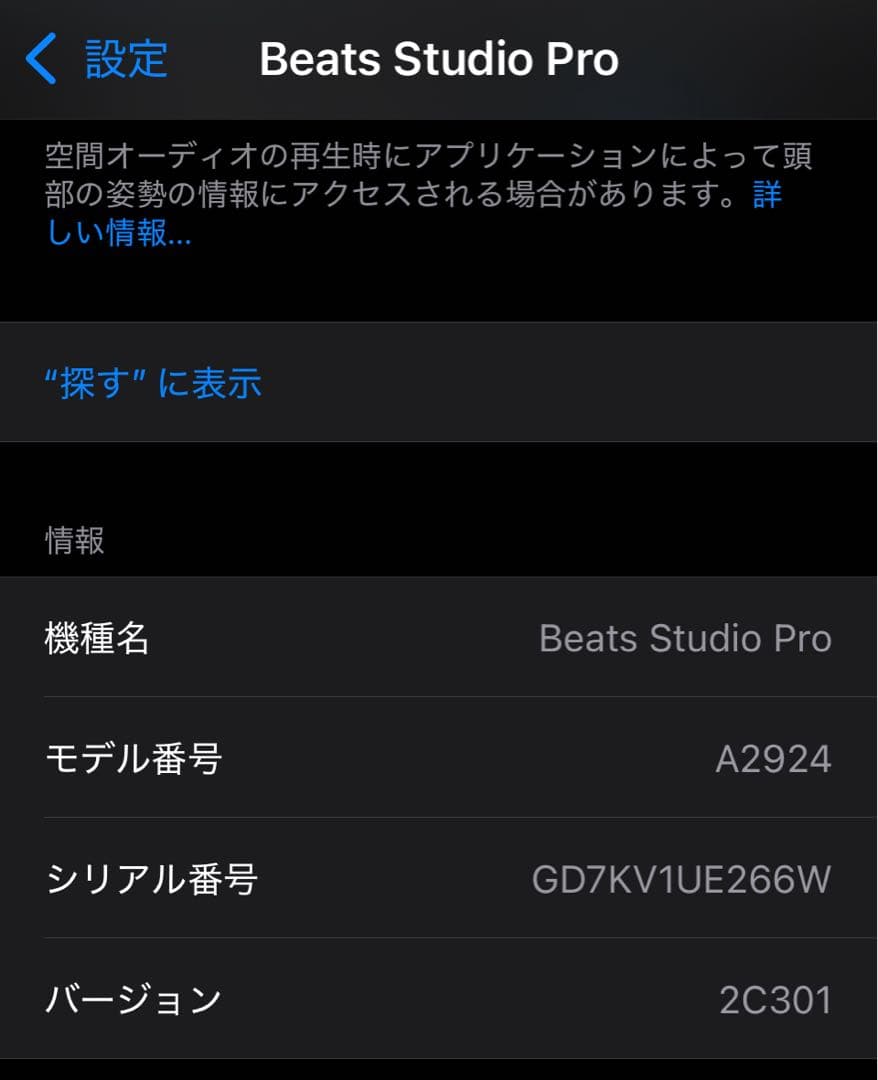Tap the Beats Studio Pro title
Screen dimensions: 878x1080
tap(438, 58)
